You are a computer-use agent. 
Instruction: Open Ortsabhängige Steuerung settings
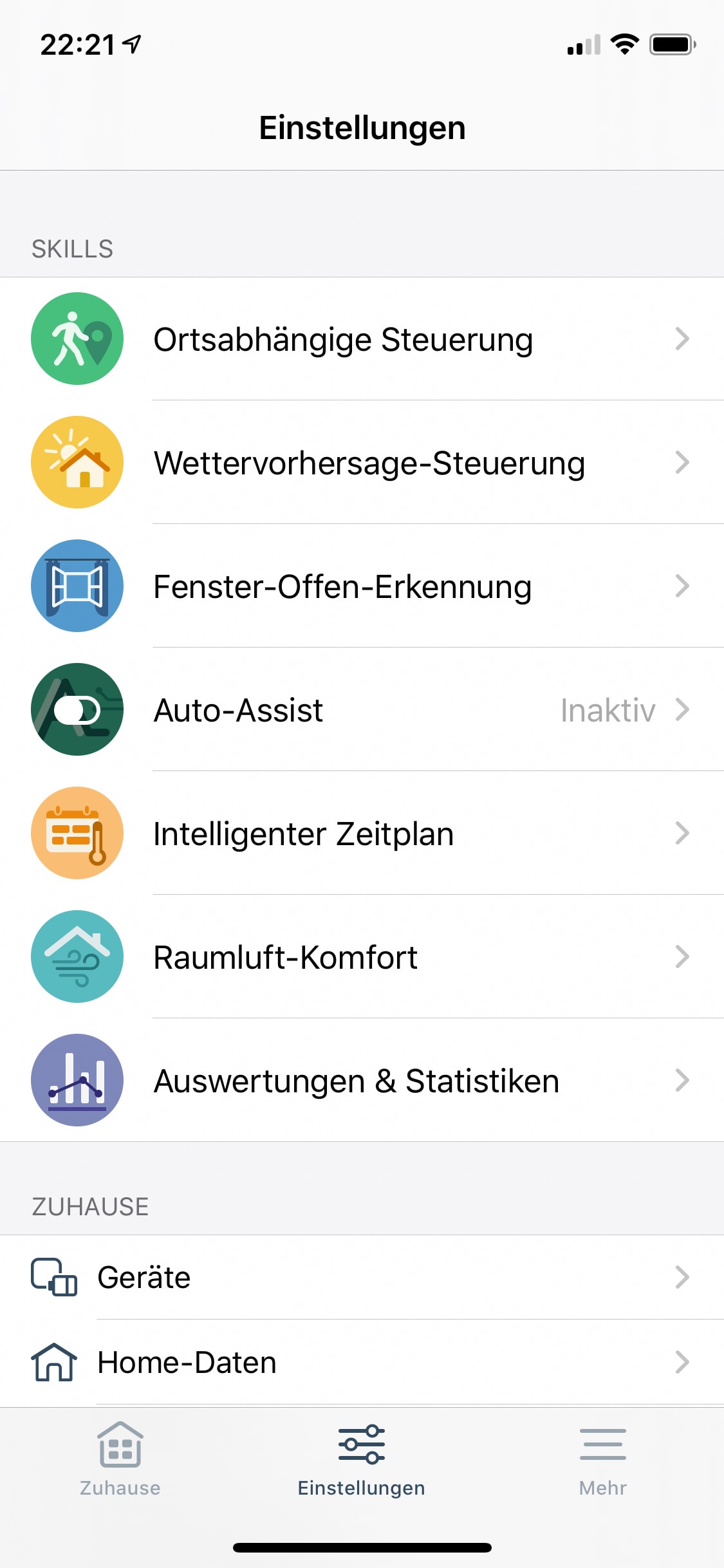pos(362,339)
